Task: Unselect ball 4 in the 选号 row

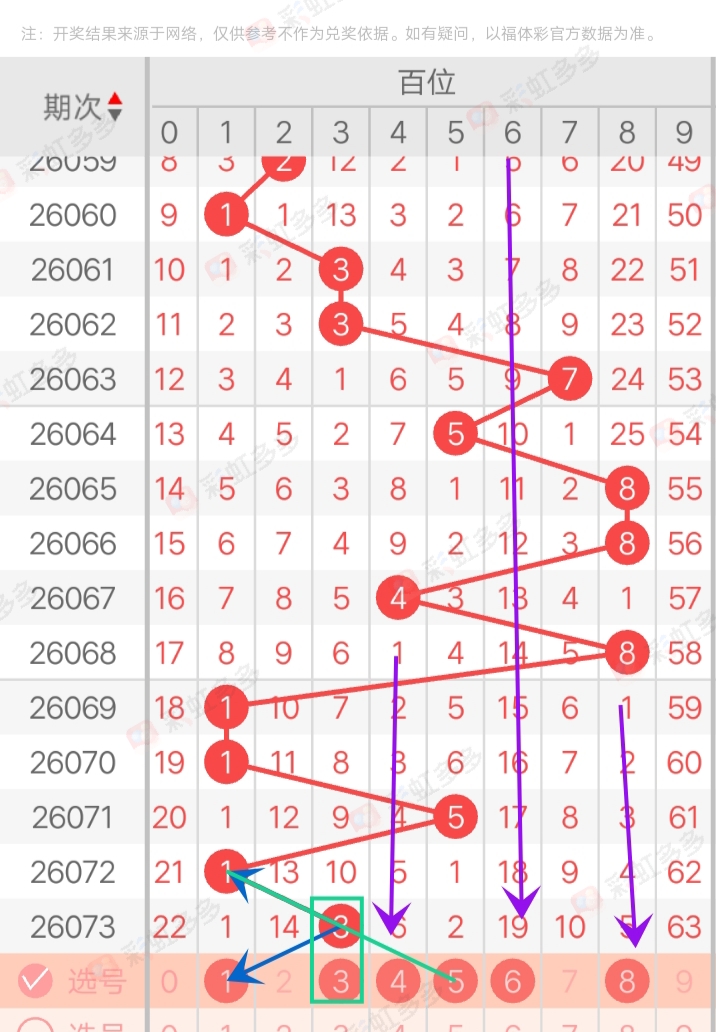Action: coord(399,982)
